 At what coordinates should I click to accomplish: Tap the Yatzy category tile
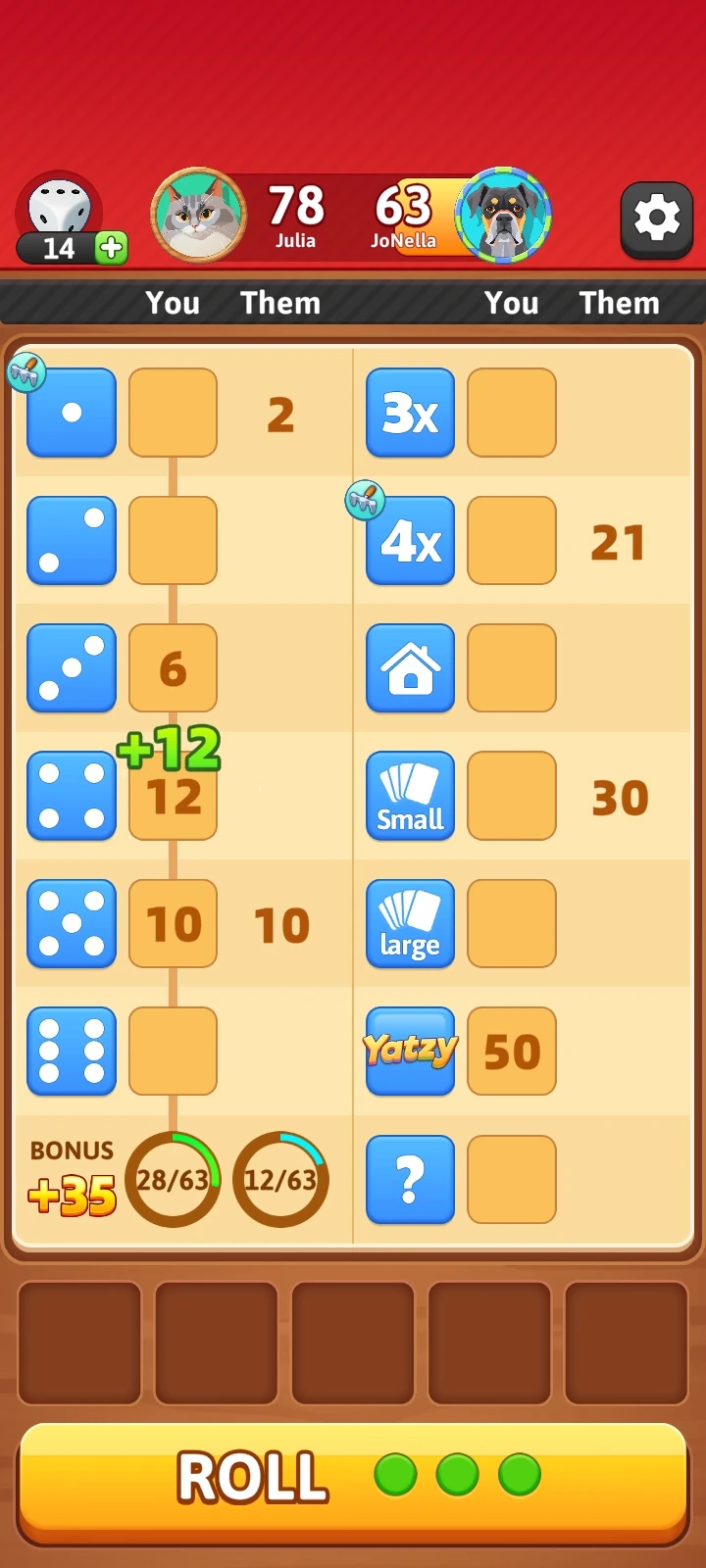click(410, 1051)
